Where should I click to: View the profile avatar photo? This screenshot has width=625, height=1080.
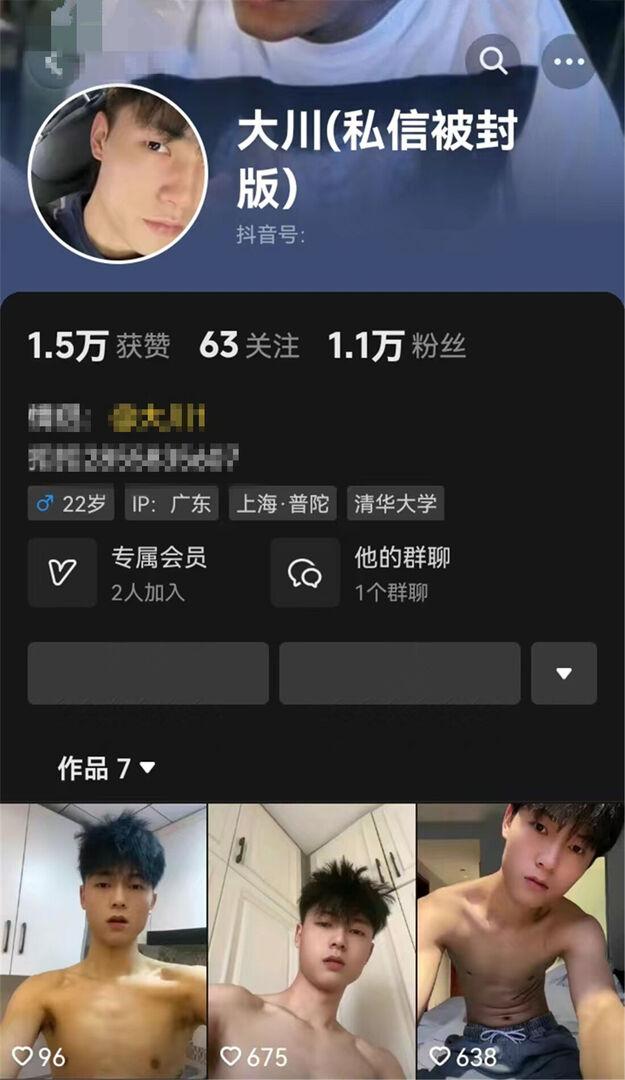[x=118, y=174]
